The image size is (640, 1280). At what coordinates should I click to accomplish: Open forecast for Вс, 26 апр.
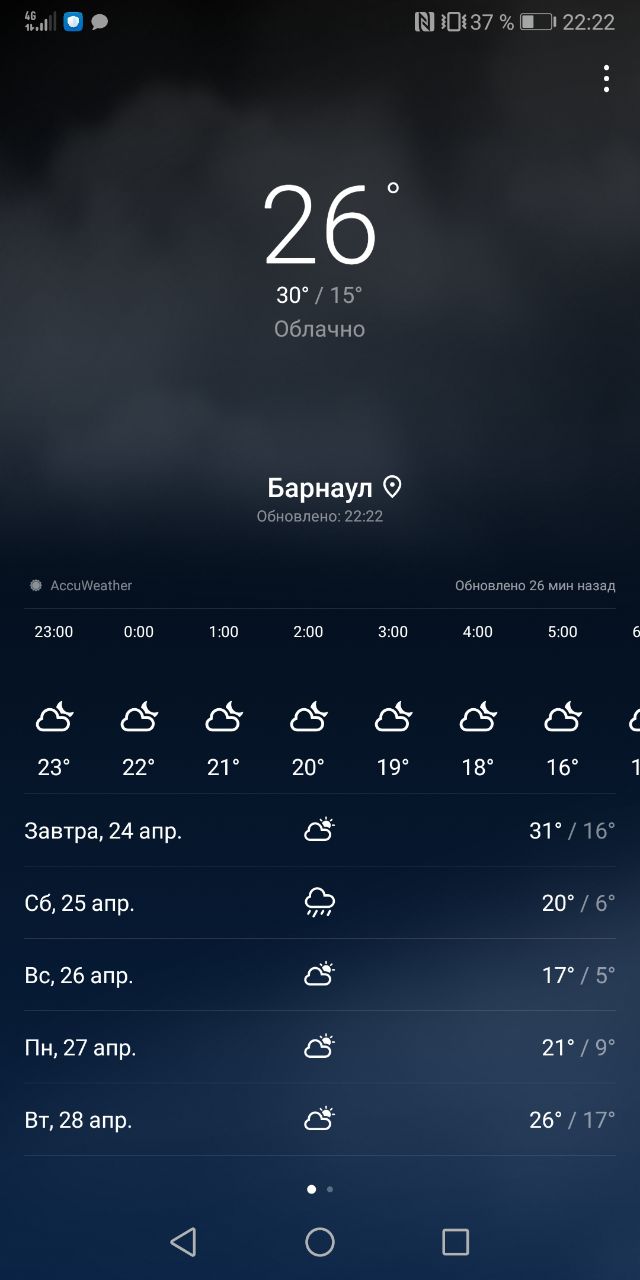[x=320, y=975]
